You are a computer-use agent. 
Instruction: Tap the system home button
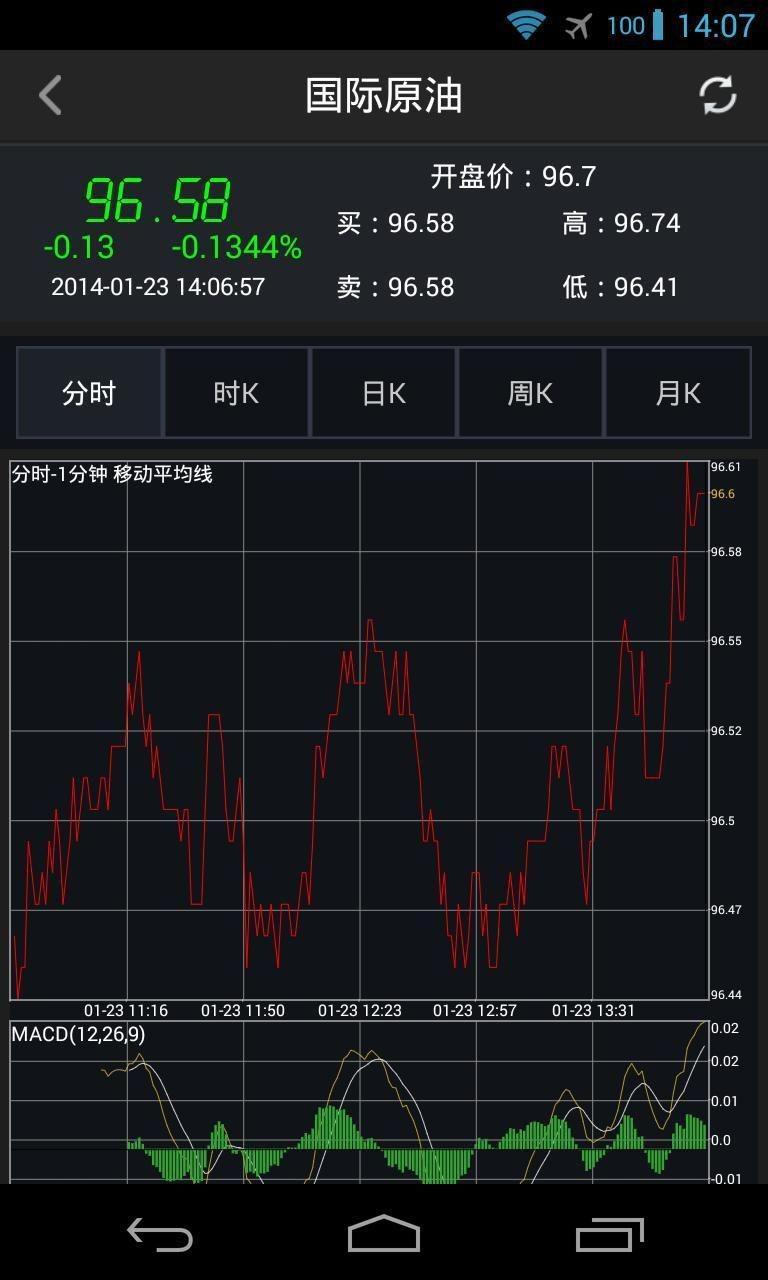pos(384,1234)
